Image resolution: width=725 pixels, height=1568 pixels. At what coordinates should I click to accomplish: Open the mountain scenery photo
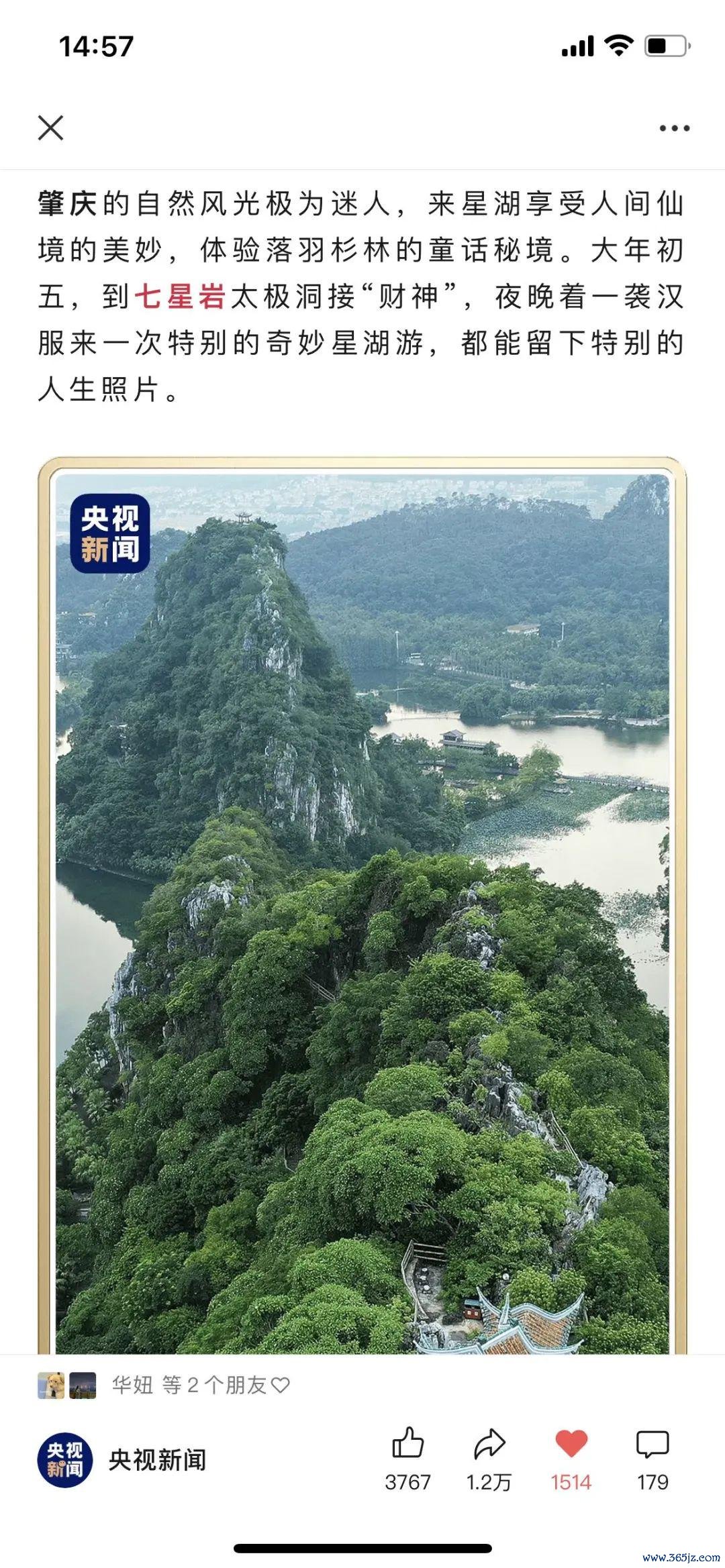362,906
